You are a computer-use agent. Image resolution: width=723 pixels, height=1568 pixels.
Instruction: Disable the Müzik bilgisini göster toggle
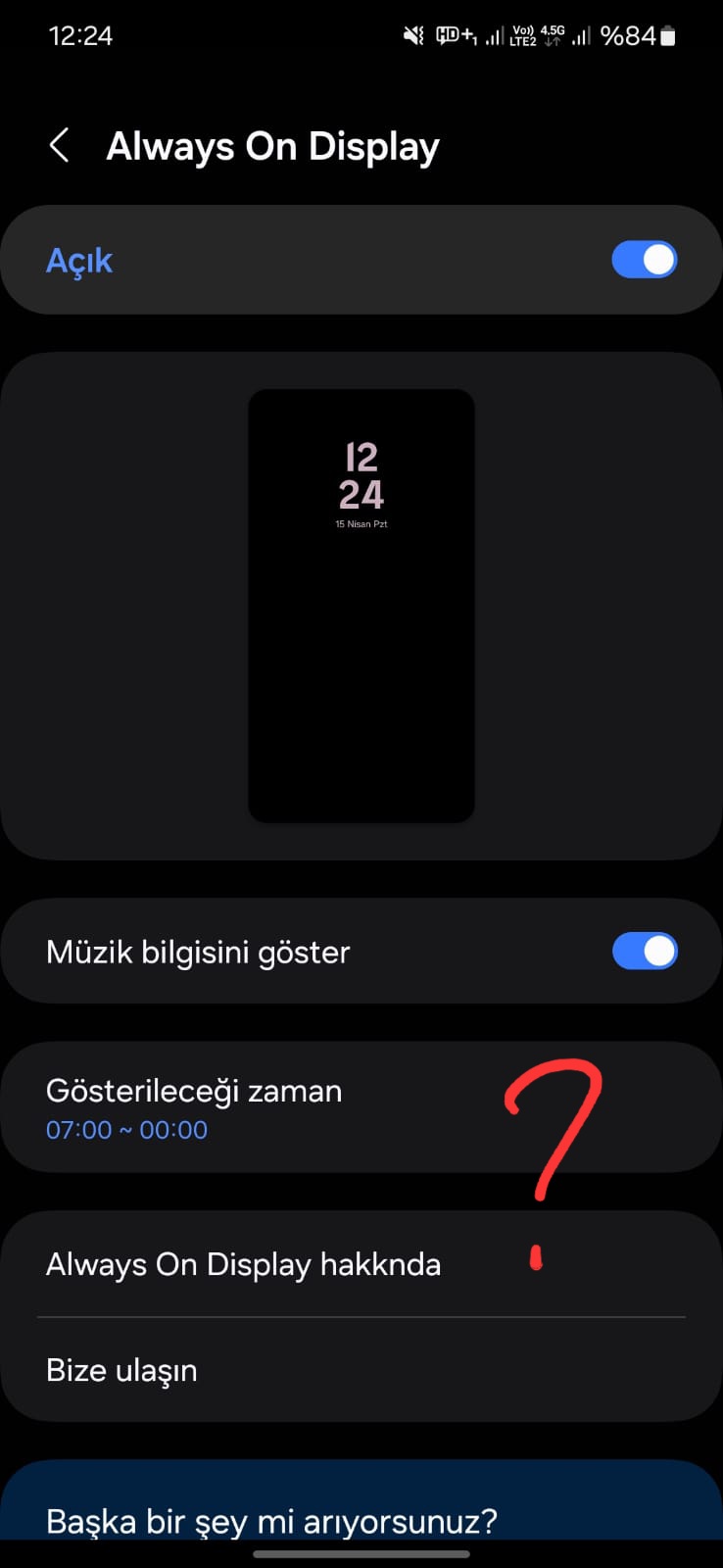[x=644, y=951]
